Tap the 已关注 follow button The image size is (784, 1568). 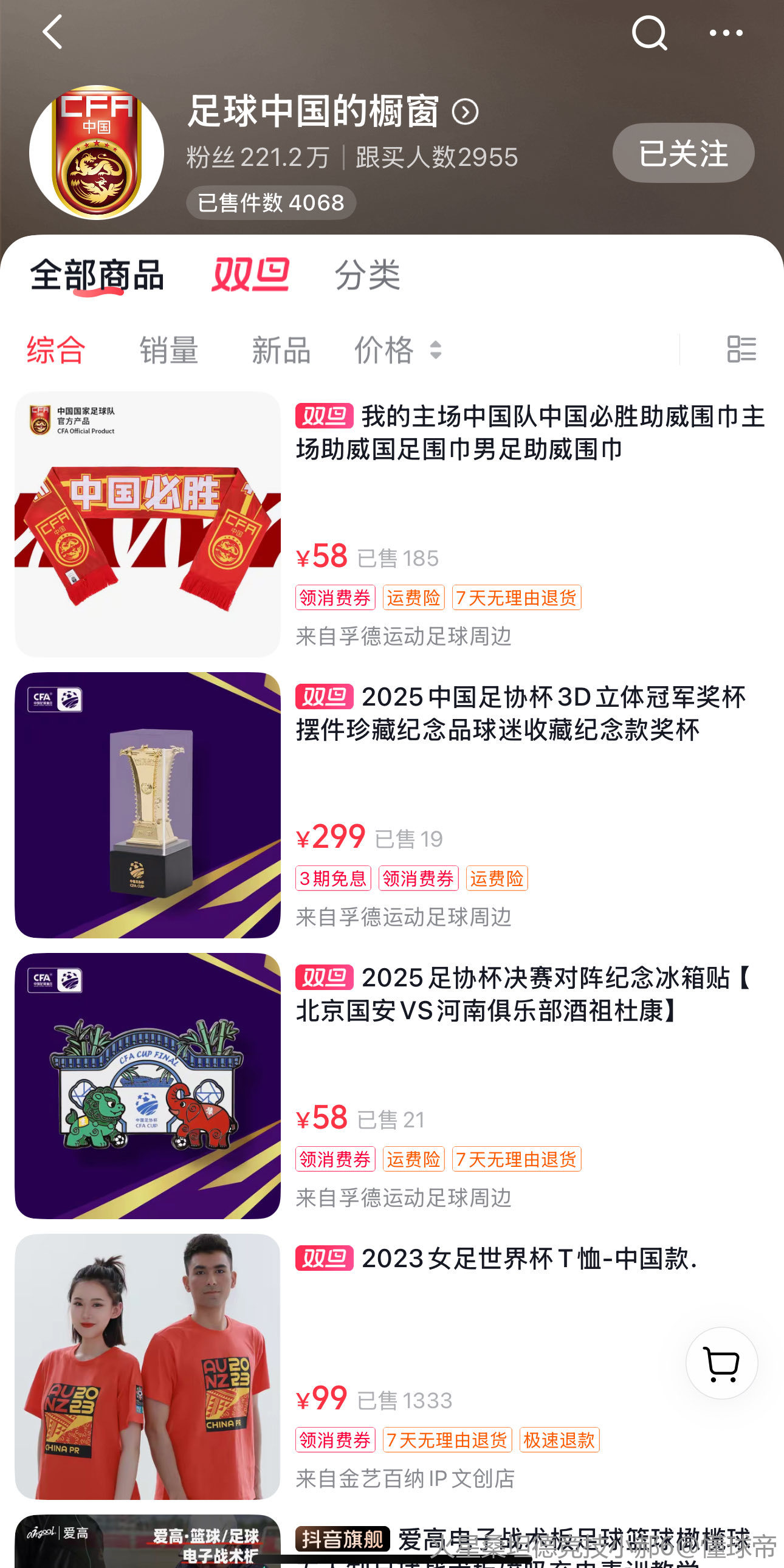tap(683, 153)
